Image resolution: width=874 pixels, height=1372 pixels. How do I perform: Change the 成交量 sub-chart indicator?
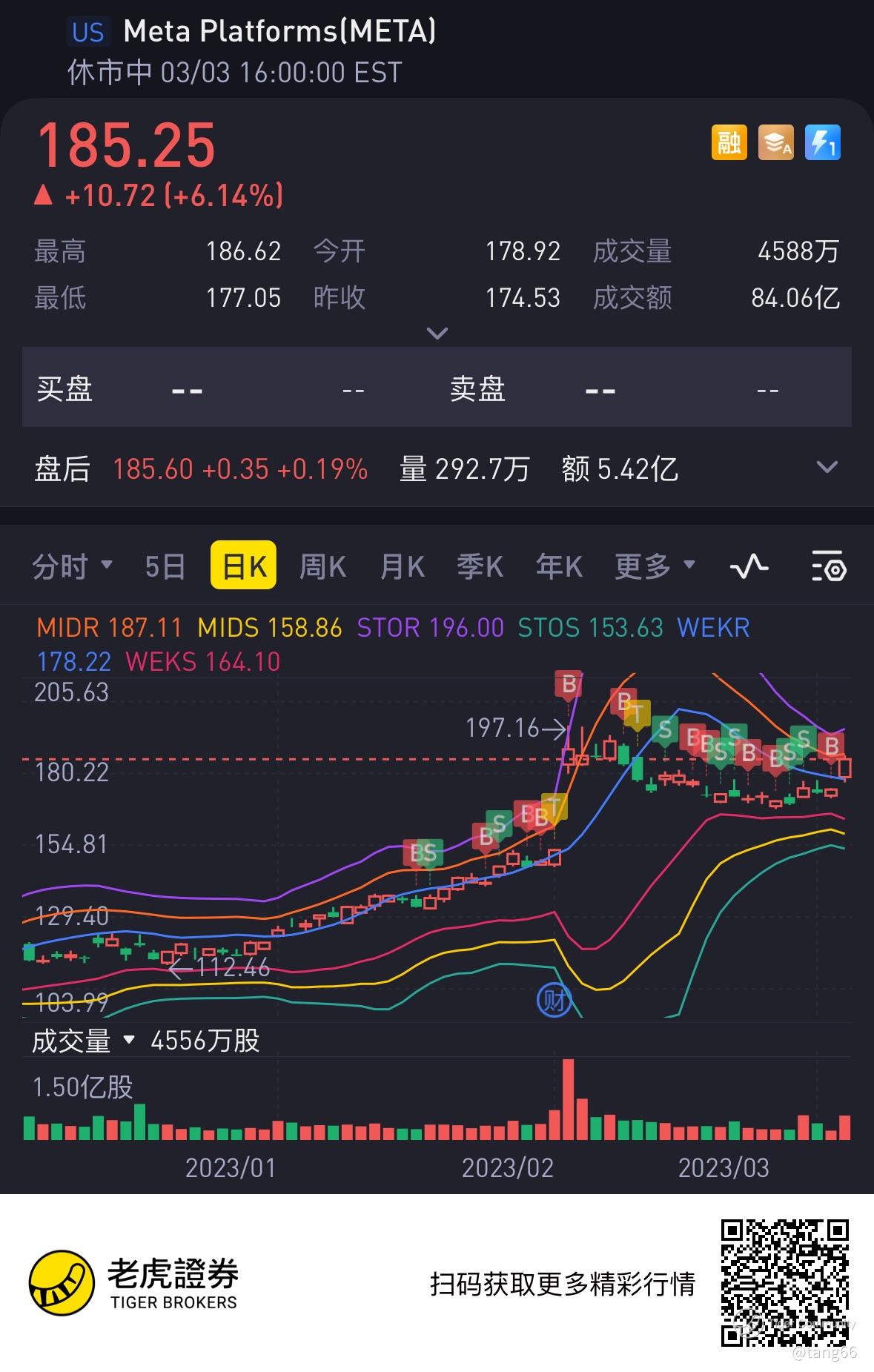click(82, 1041)
